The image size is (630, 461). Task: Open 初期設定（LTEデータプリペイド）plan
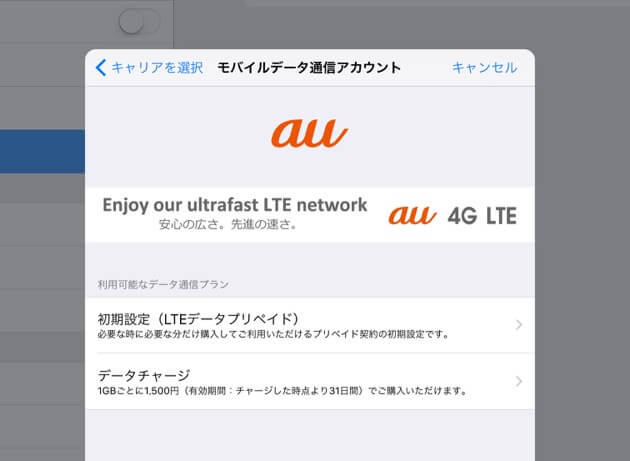tap(310, 325)
